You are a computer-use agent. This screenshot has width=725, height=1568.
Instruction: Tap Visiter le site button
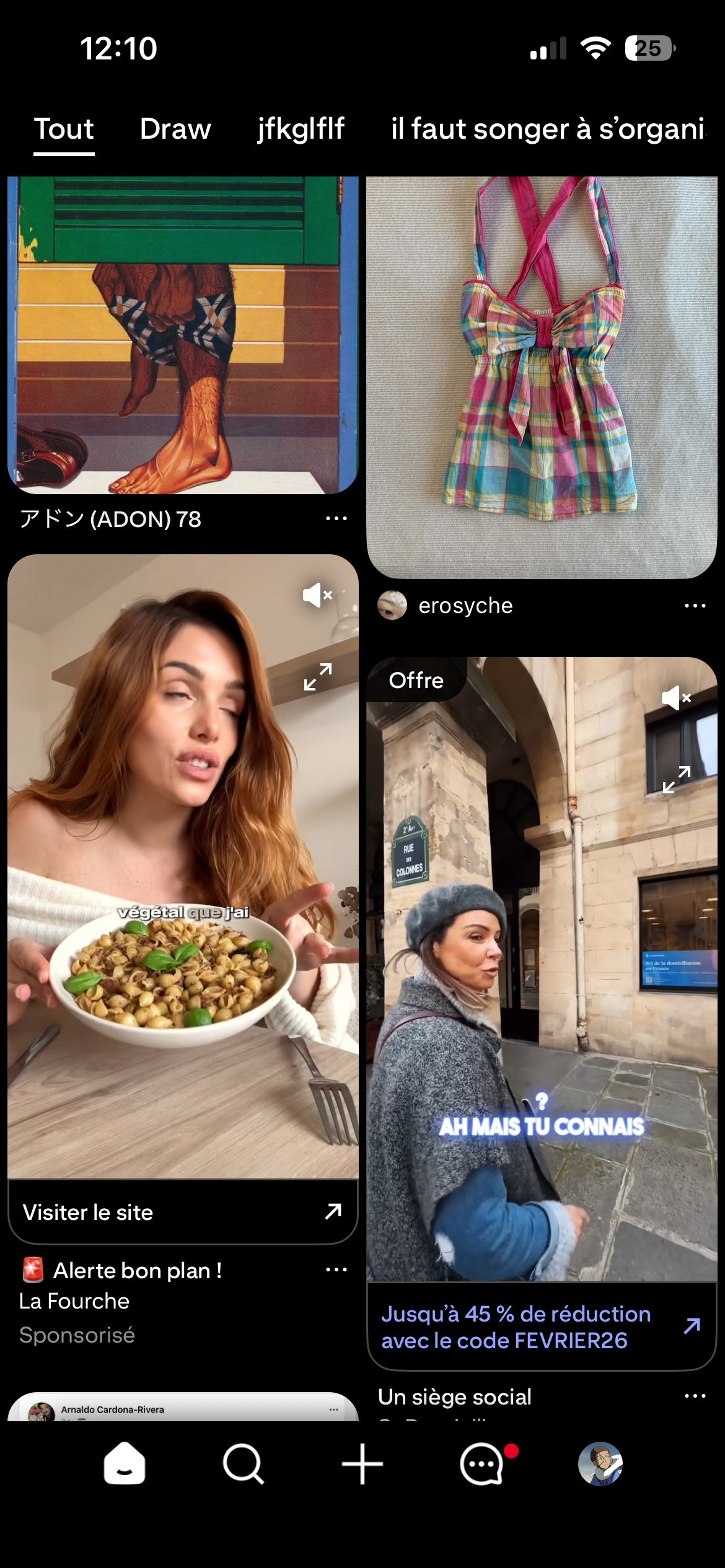pyautogui.click(x=183, y=1212)
